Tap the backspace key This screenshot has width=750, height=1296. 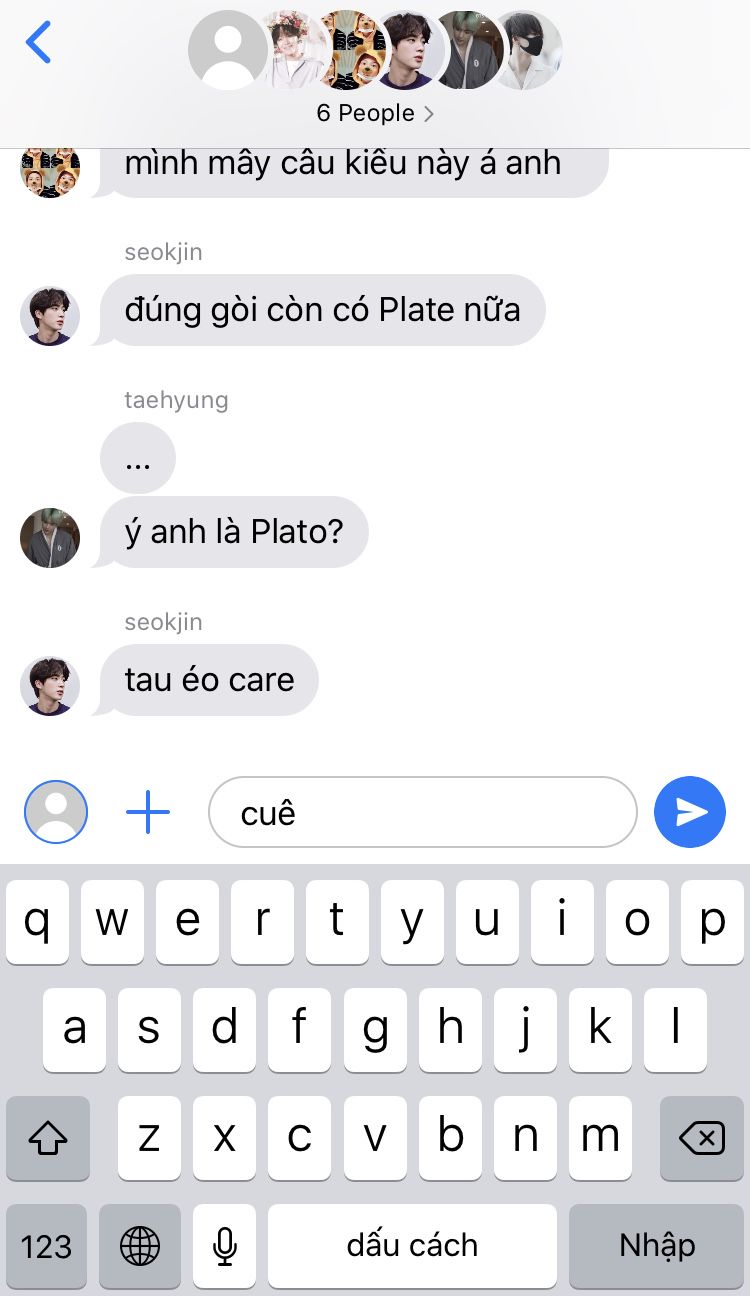pos(701,1138)
